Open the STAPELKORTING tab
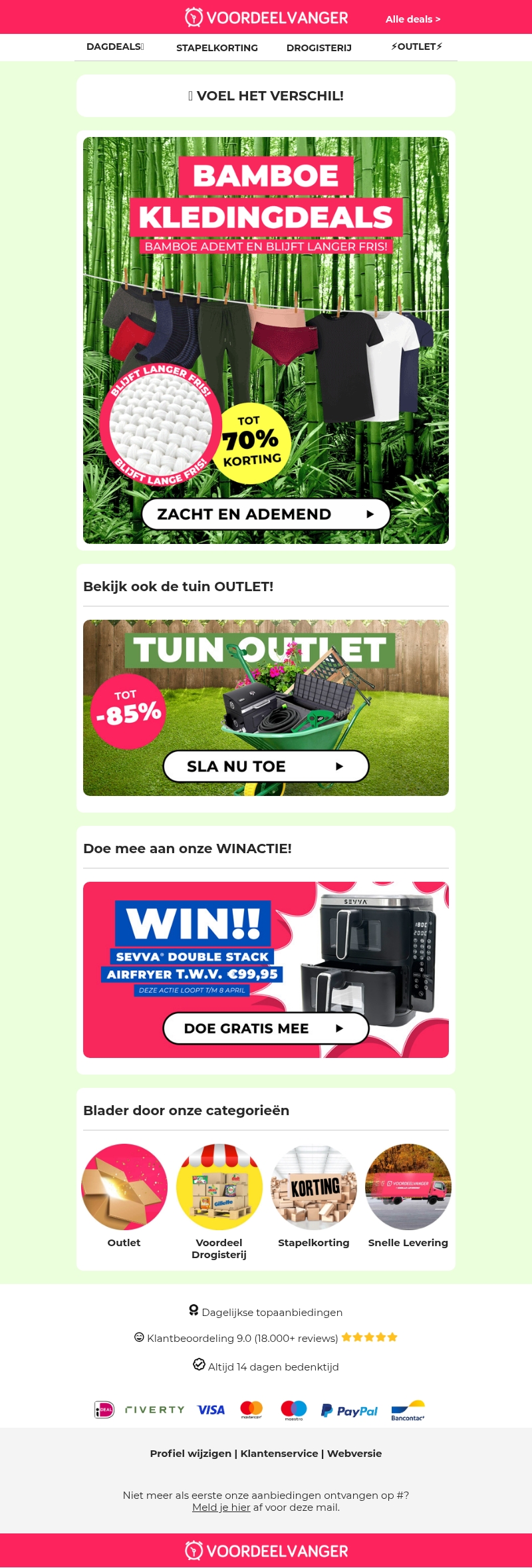The image size is (532, 1568). (x=217, y=48)
